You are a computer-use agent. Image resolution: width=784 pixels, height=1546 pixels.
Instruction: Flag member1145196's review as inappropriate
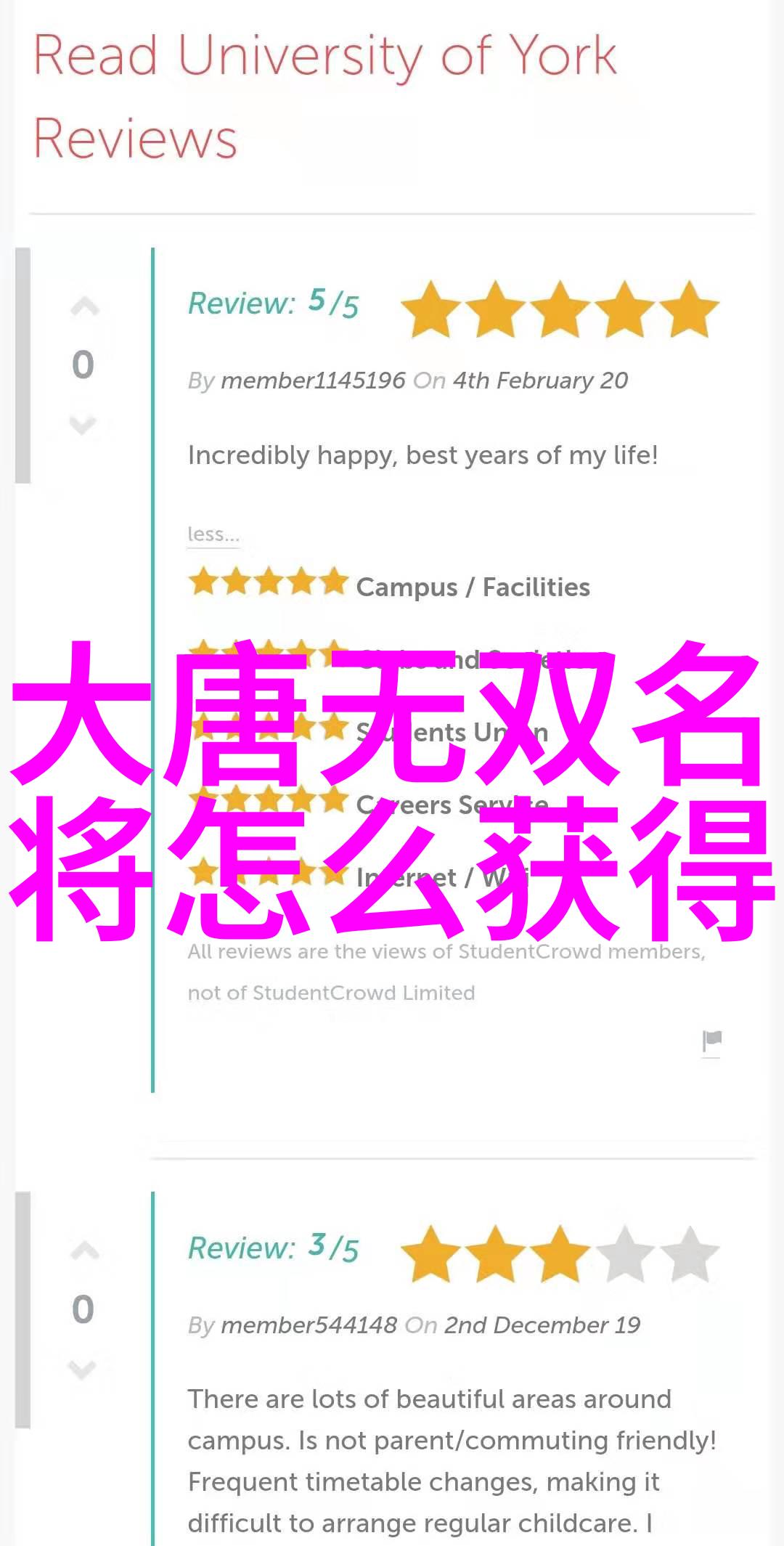[x=711, y=1041]
